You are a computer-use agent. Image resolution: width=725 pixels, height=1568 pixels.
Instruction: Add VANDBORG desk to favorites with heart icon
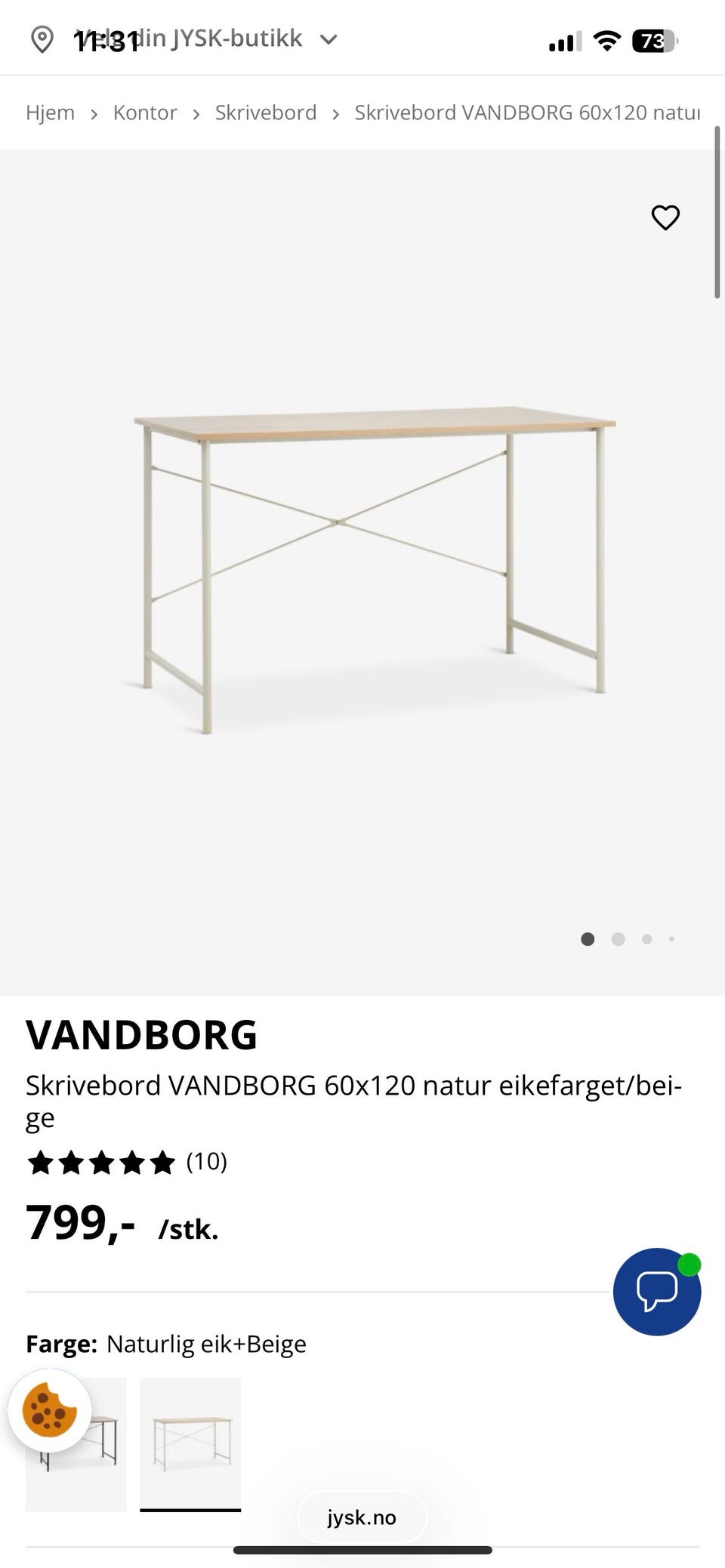[665, 218]
